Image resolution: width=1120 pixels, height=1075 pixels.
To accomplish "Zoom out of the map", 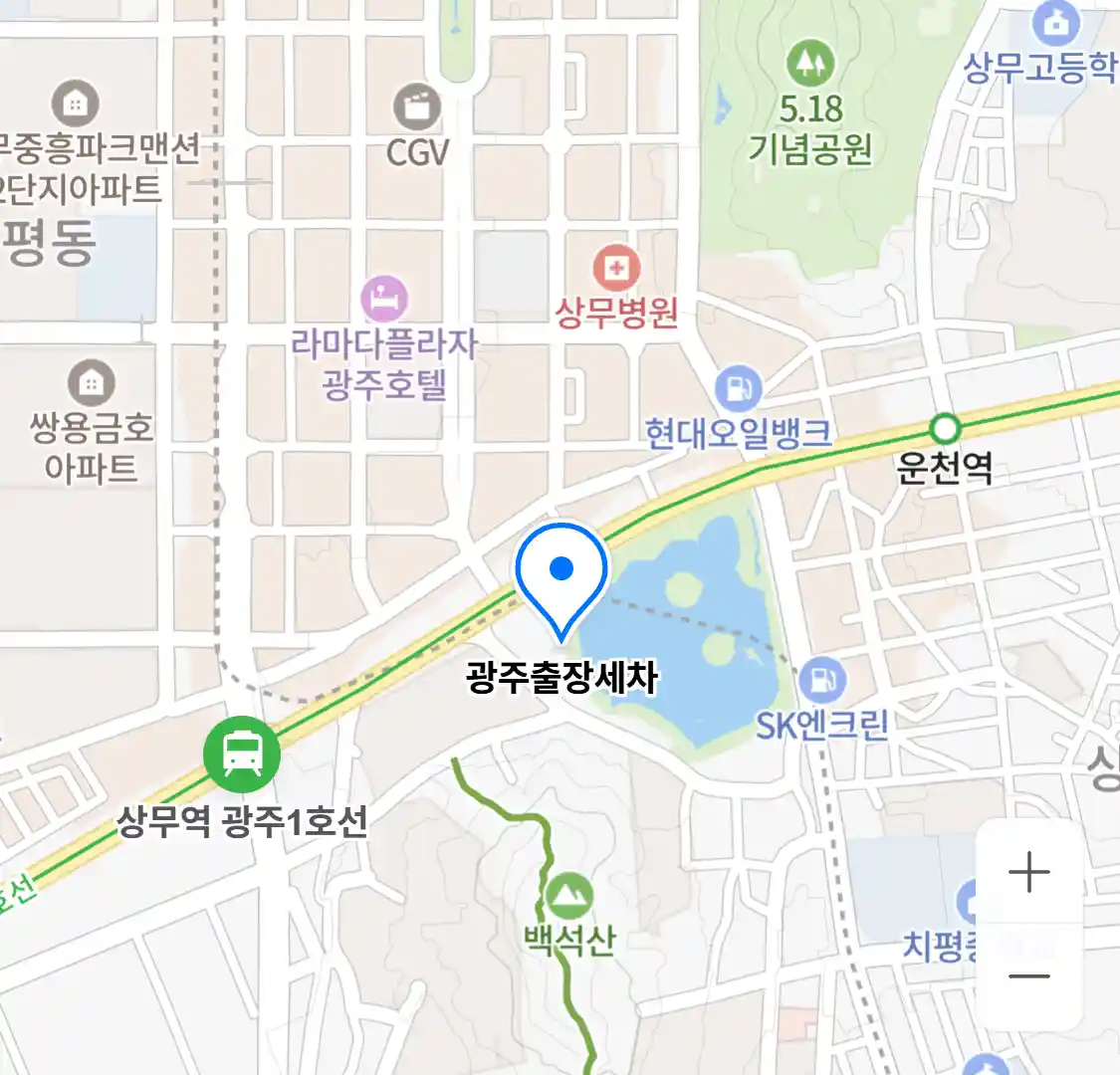I will (x=1028, y=976).
